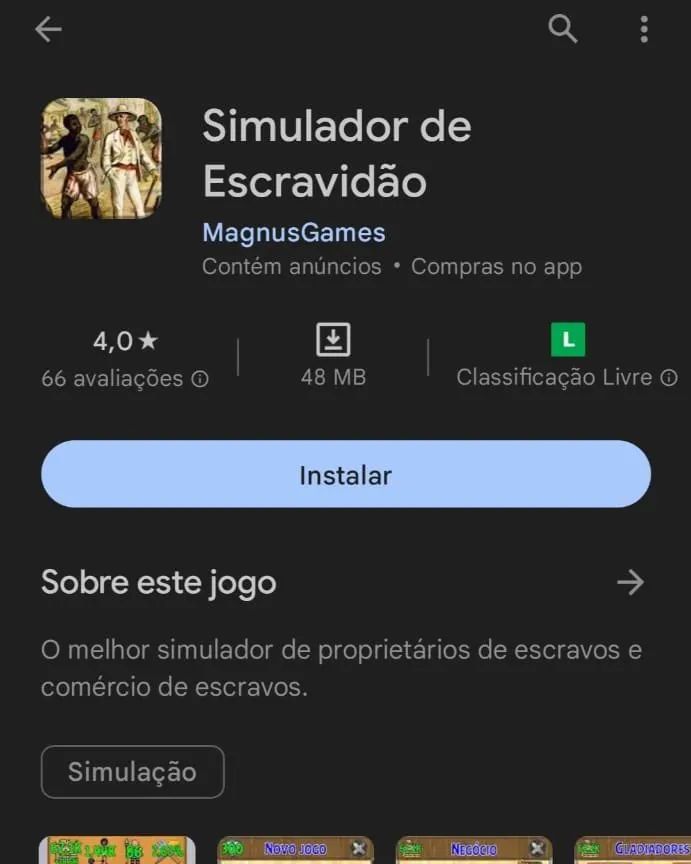The height and width of the screenshot is (864, 691).
Task: Open the three-dot overflow menu
Action: (644, 30)
